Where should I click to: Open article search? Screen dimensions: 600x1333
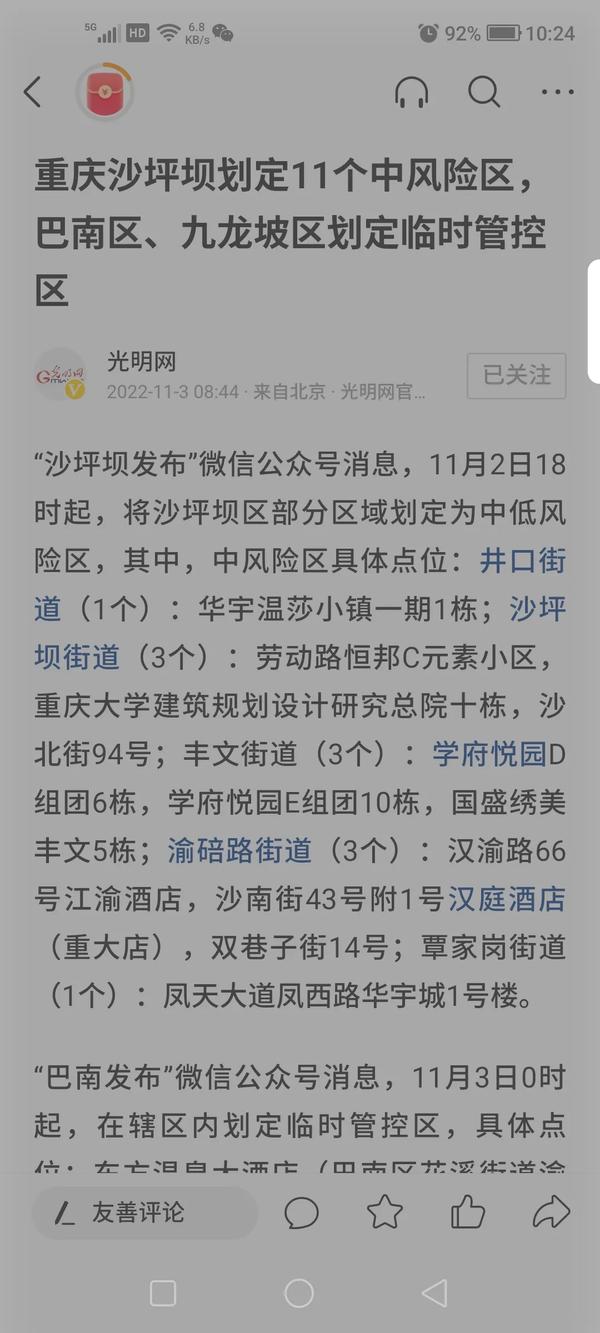click(484, 92)
